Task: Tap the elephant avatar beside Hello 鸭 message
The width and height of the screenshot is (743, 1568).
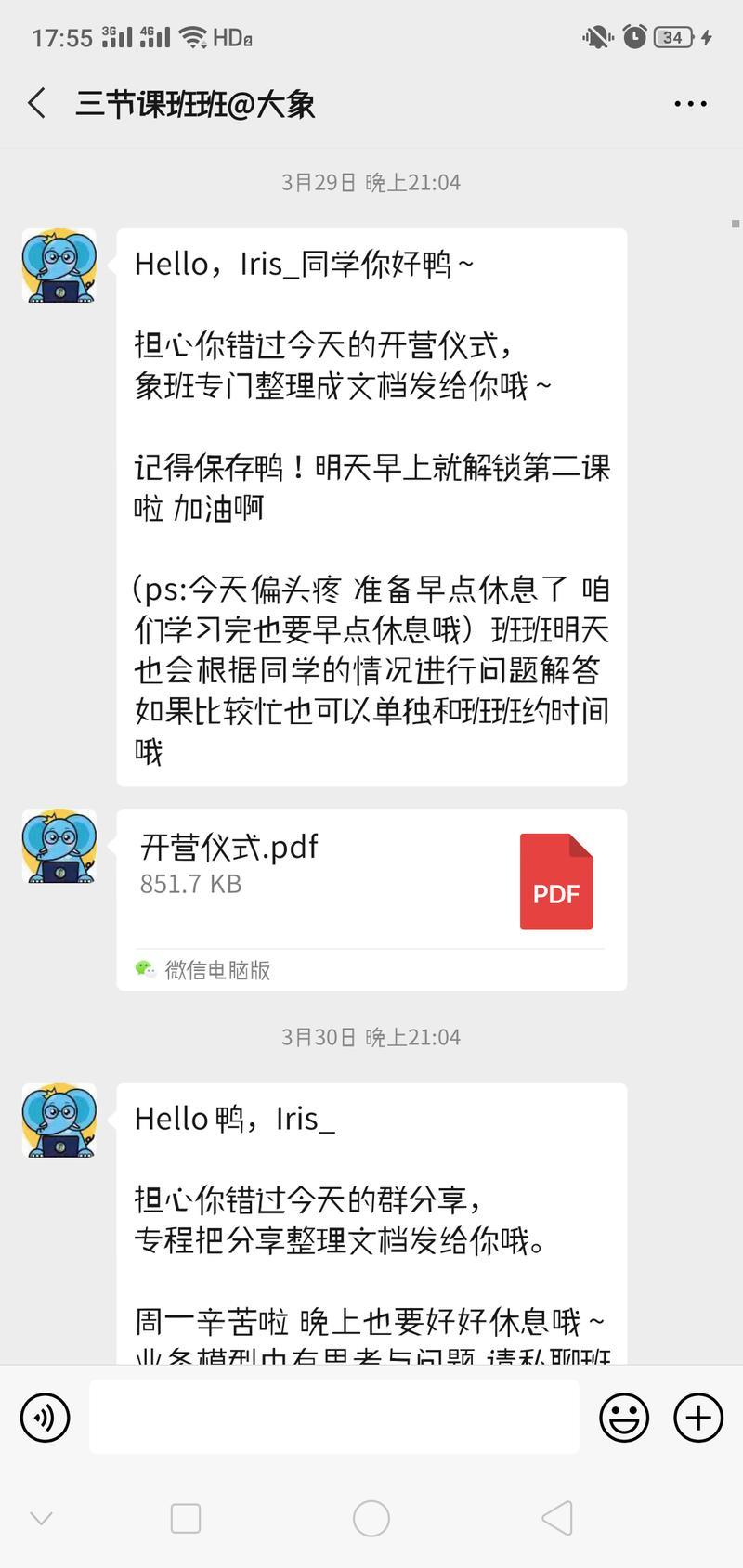Action: (x=58, y=1120)
